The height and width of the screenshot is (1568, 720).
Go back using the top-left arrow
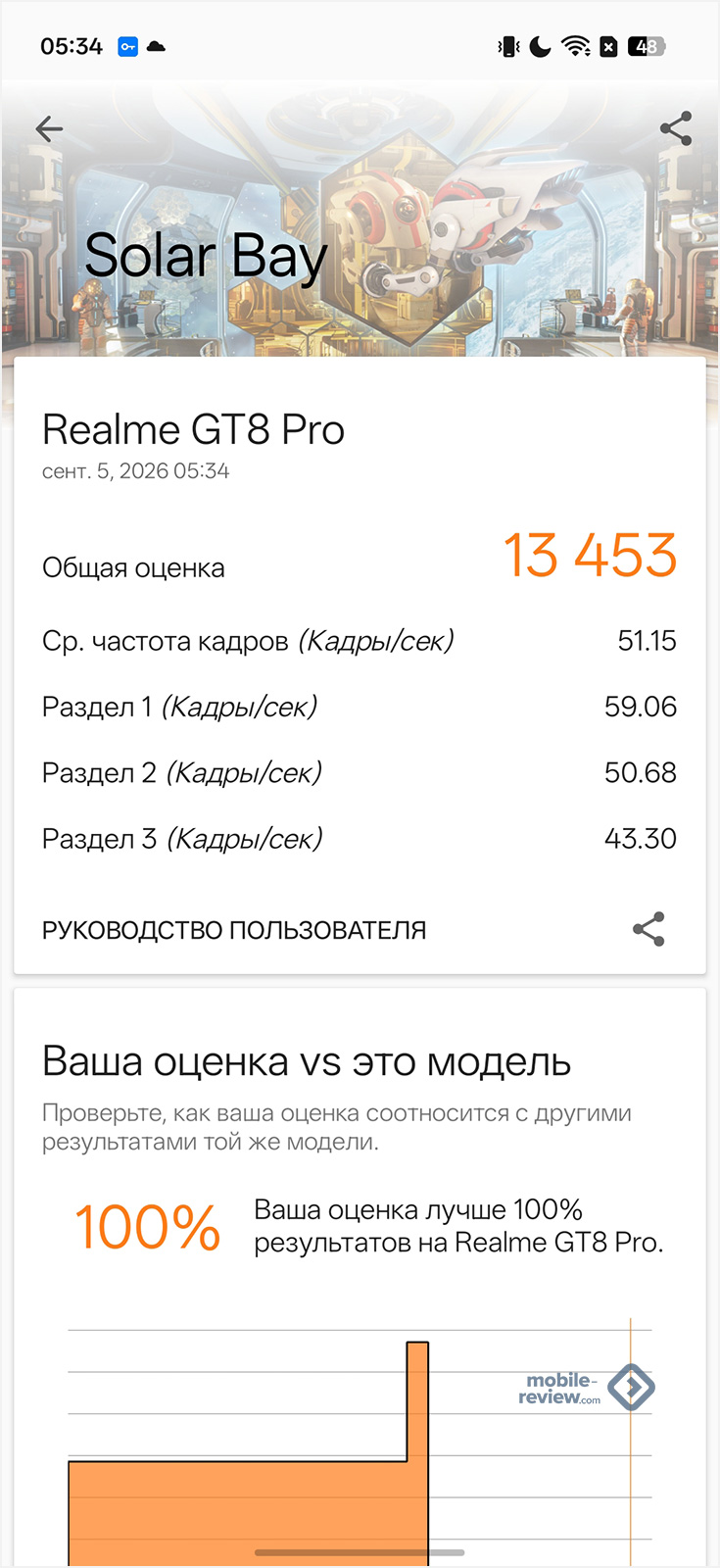click(49, 128)
